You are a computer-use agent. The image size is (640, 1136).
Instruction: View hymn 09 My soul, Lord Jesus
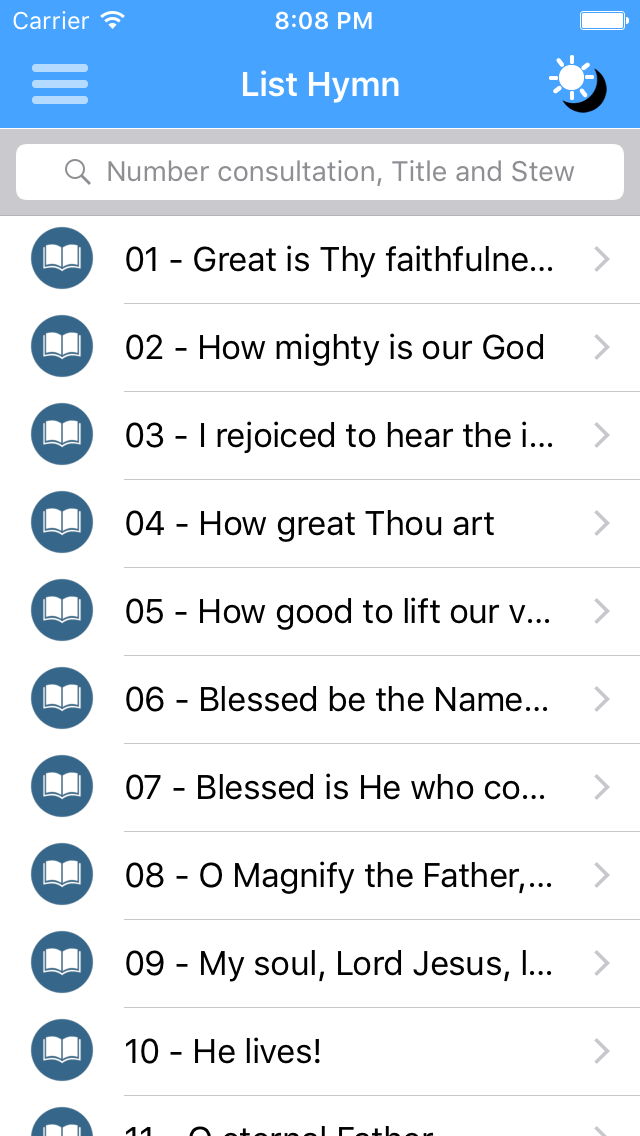(320, 963)
